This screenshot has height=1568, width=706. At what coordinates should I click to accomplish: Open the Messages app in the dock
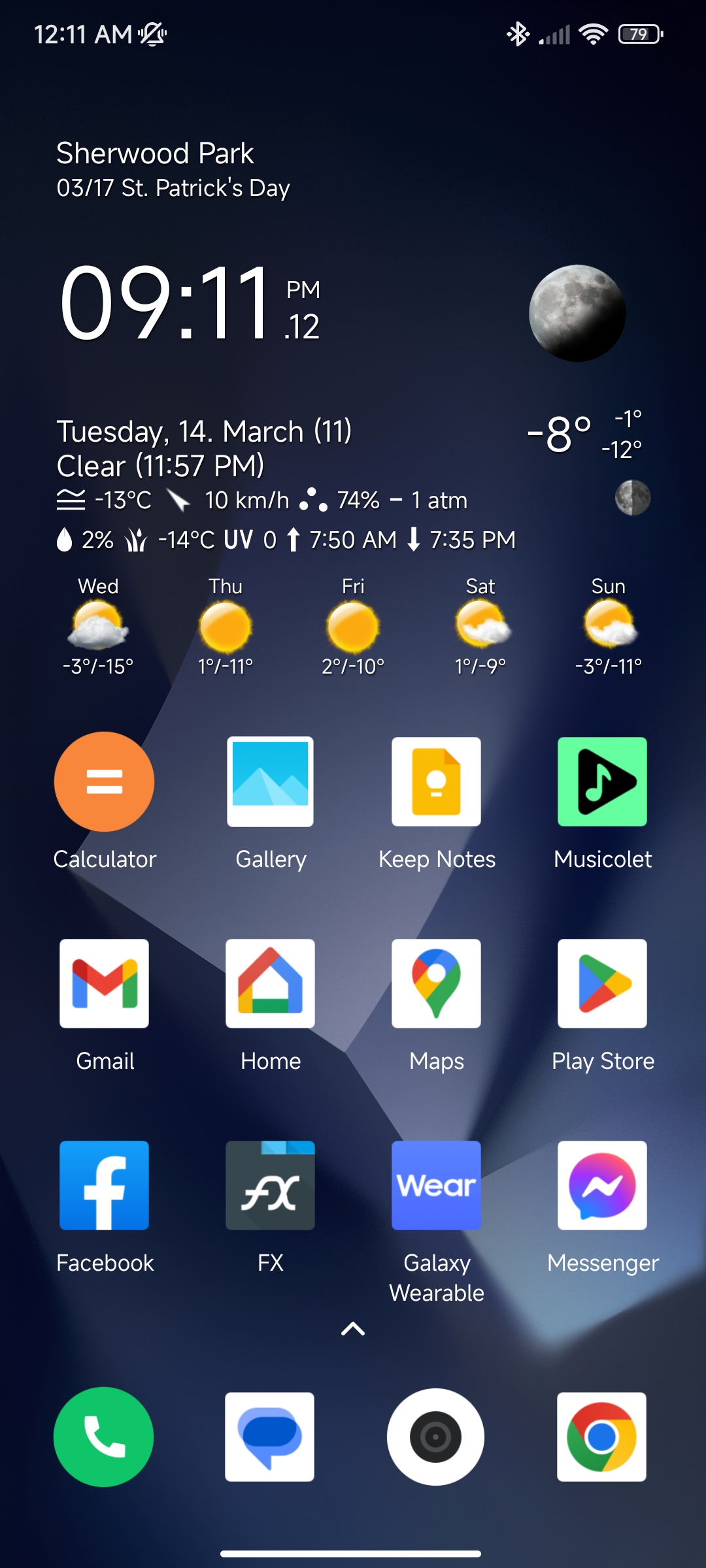(x=270, y=1437)
